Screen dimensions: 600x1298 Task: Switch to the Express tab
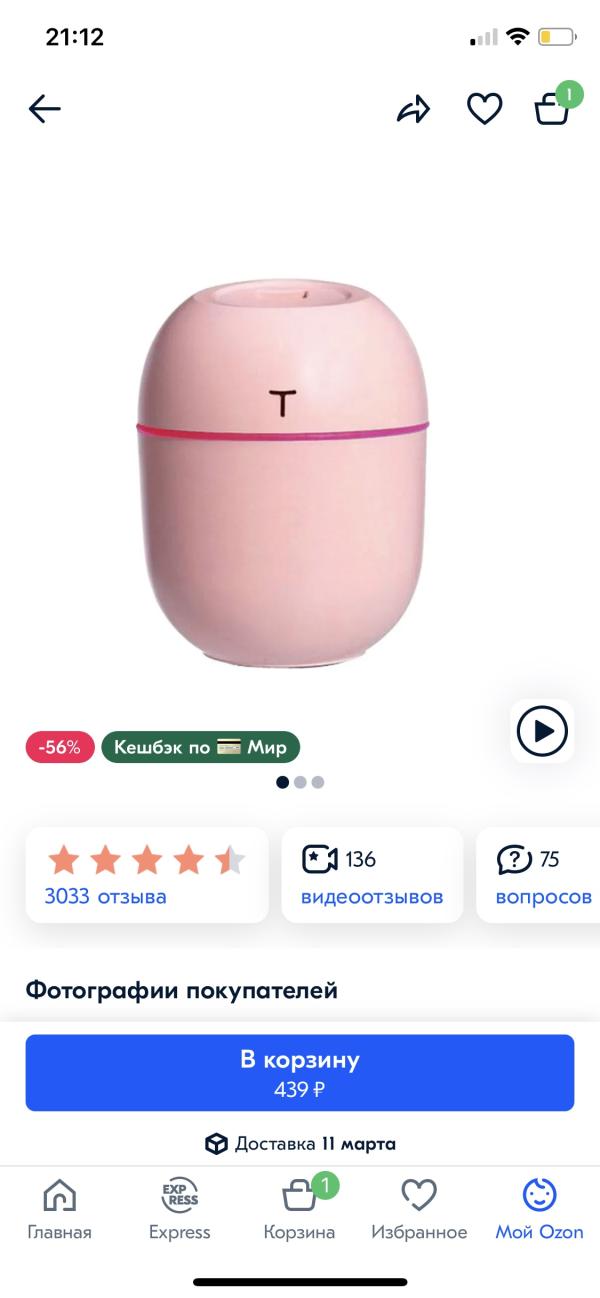(180, 1208)
